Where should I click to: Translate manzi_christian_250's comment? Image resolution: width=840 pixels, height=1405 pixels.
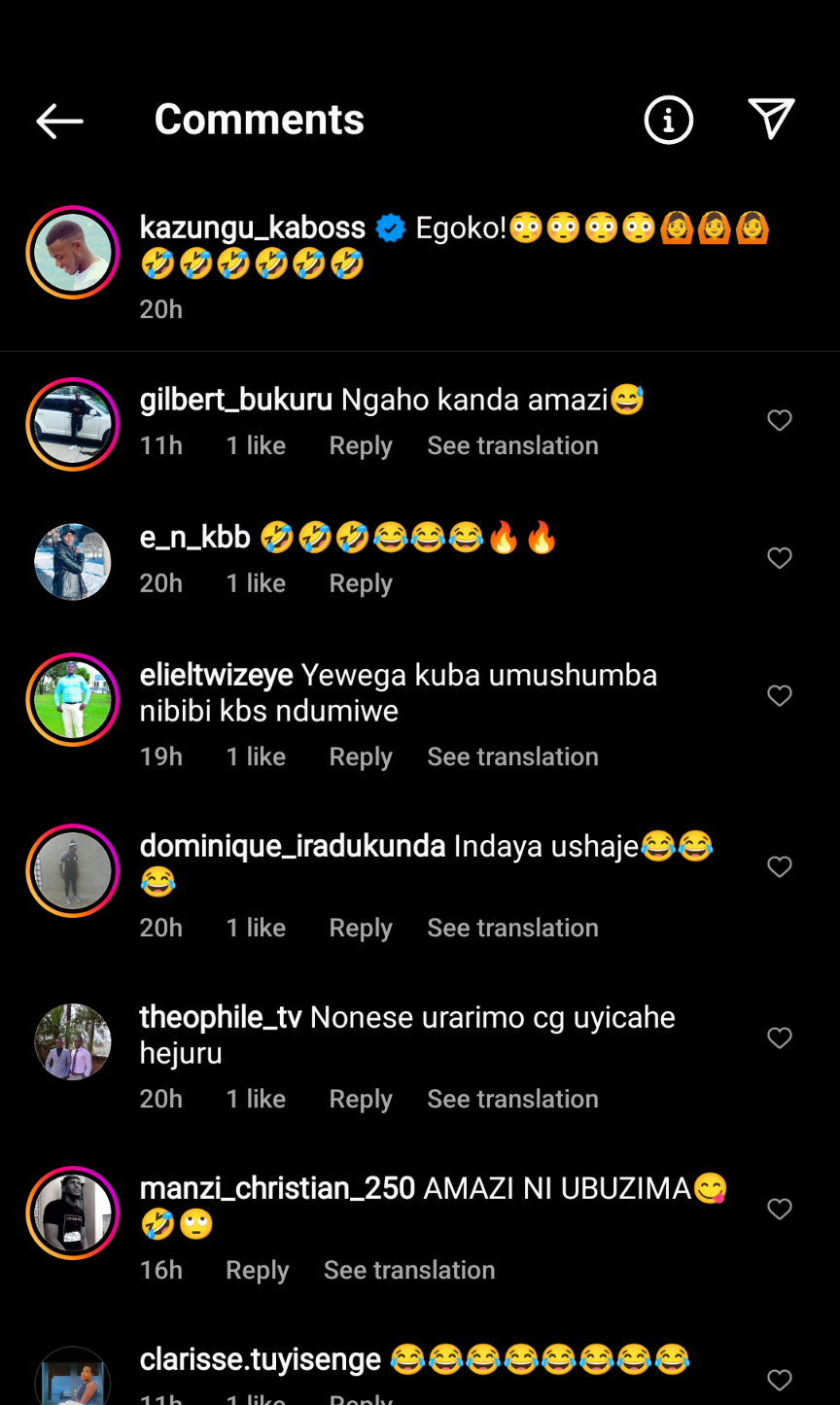pyautogui.click(x=409, y=1270)
